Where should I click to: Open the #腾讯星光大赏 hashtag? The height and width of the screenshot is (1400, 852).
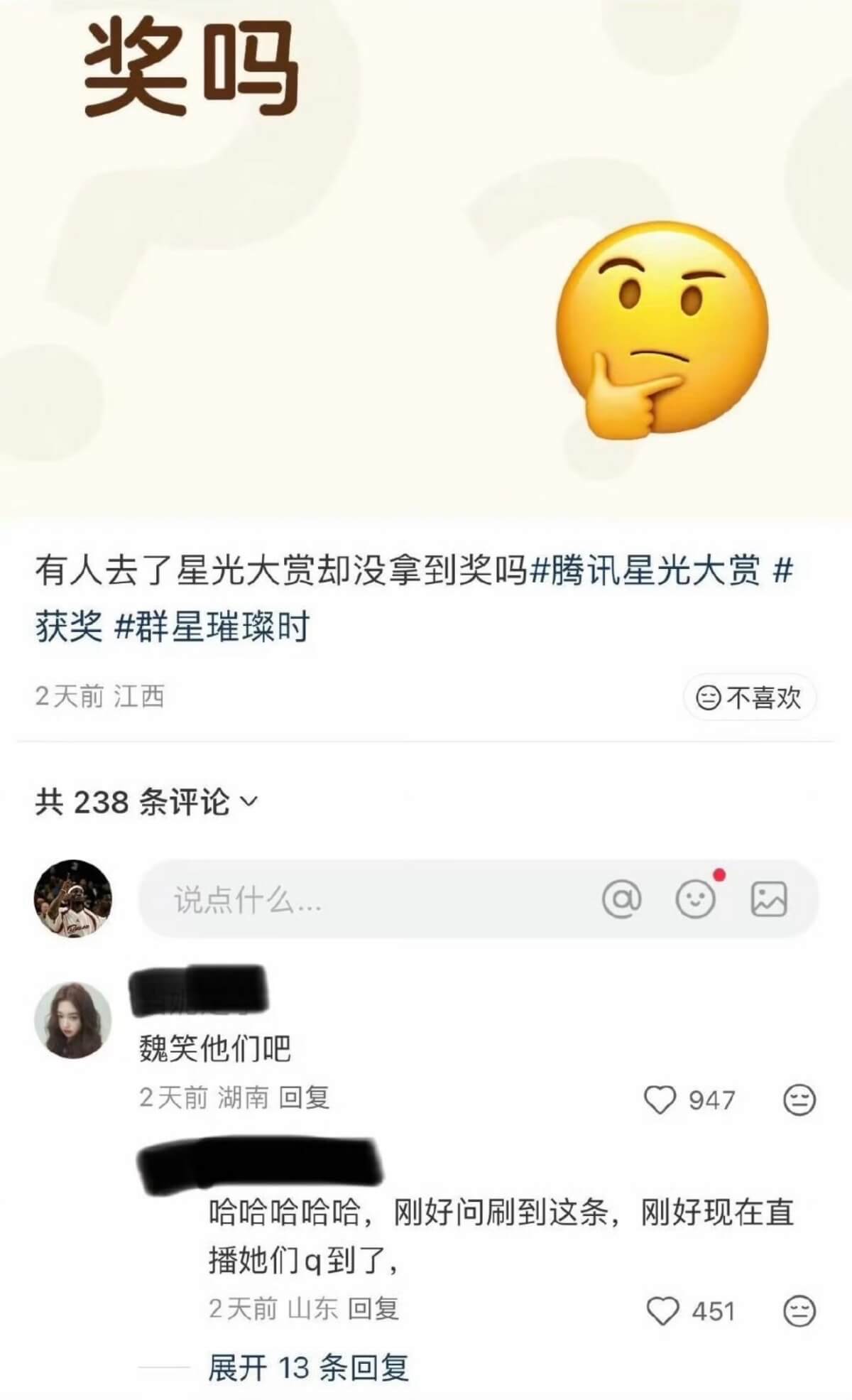(x=645, y=571)
